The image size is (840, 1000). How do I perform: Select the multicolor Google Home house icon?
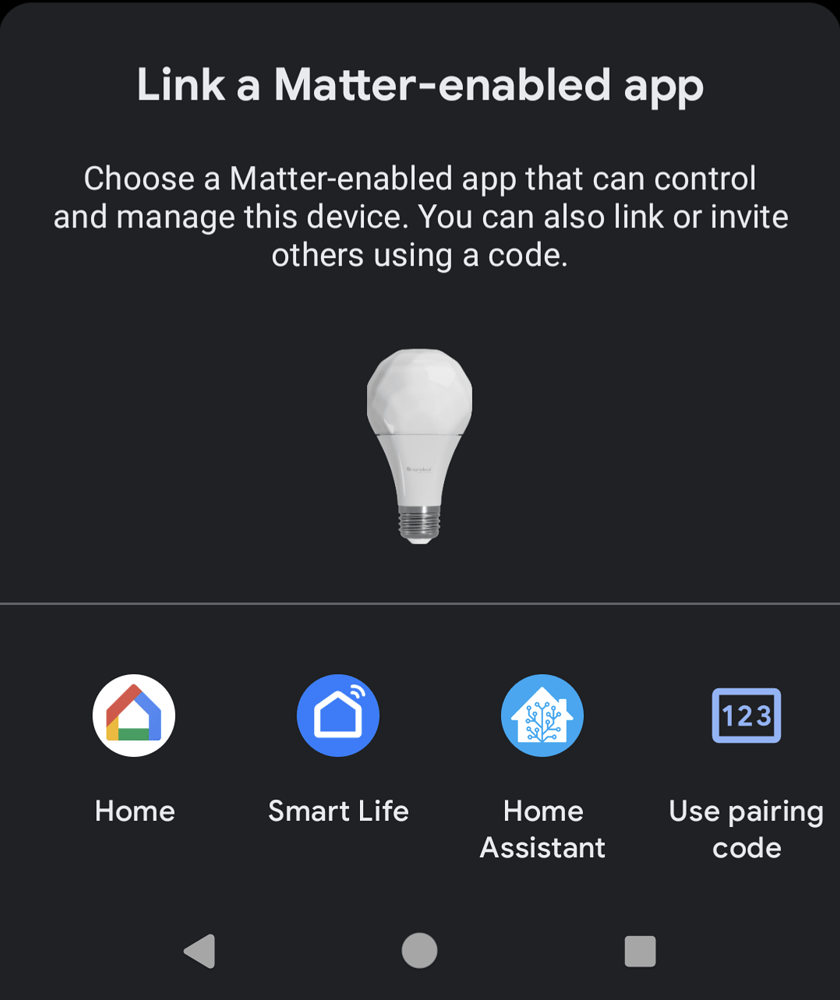[x=134, y=714]
